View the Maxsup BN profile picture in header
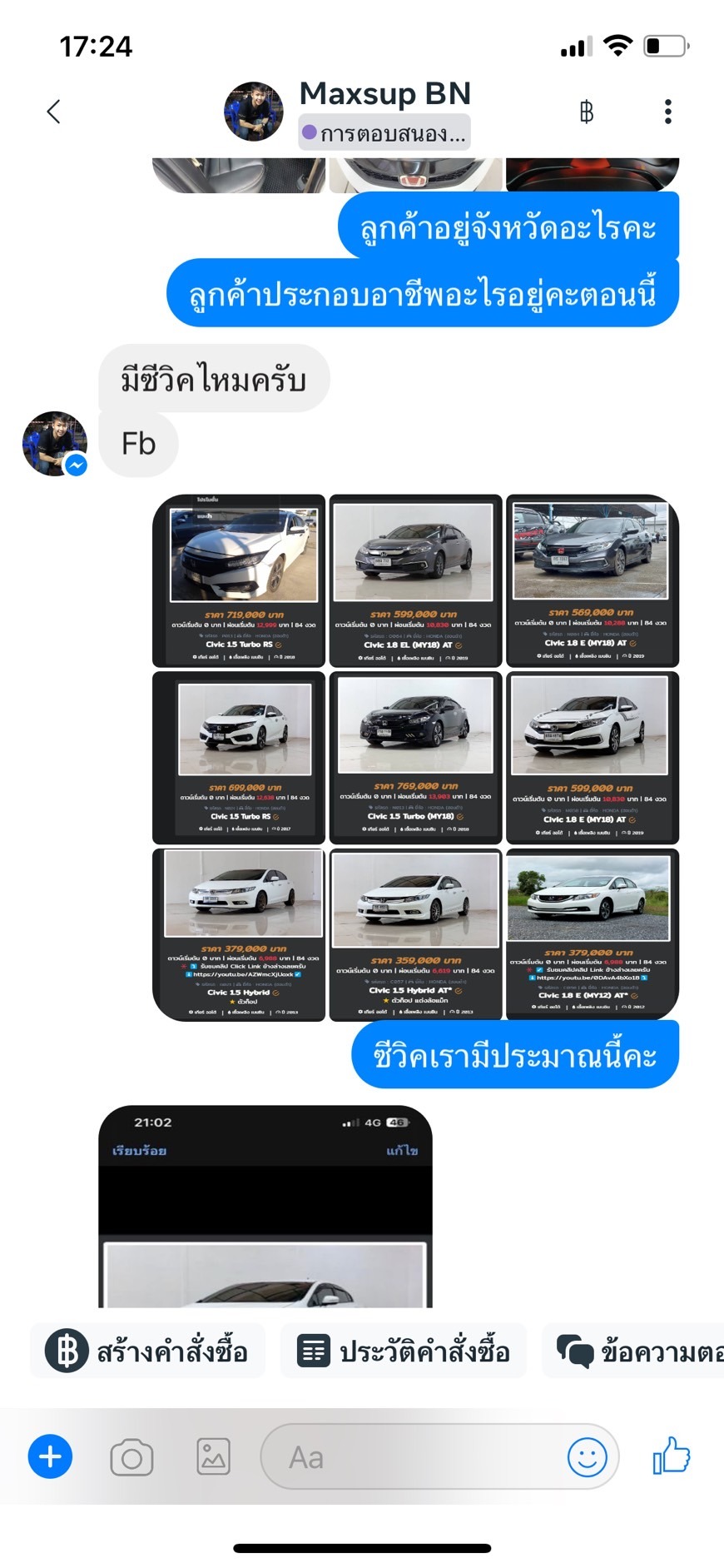The width and height of the screenshot is (724, 1568). [x=254, y=112]
